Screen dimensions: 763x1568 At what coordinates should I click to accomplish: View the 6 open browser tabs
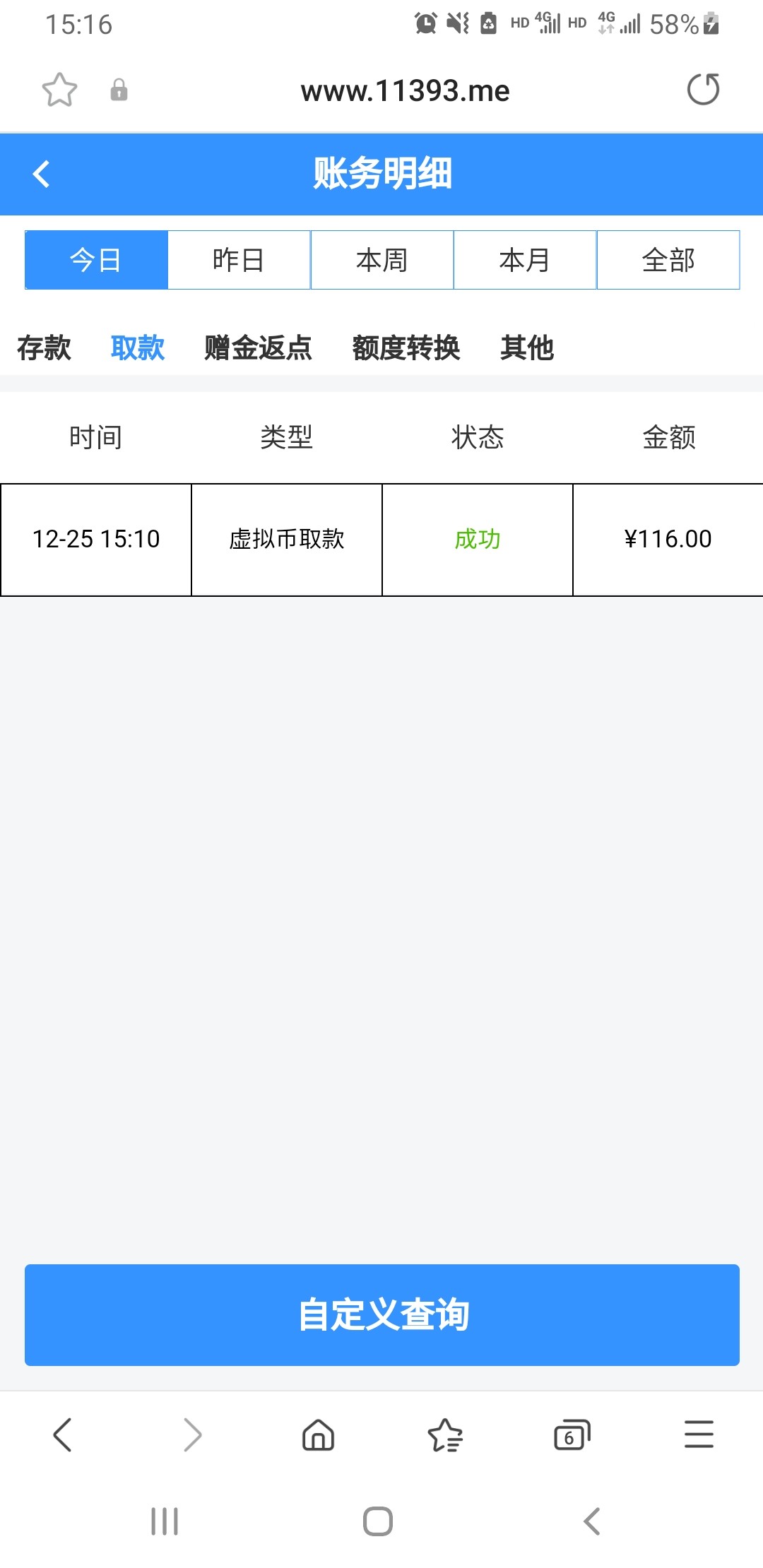pos(572,1435)
